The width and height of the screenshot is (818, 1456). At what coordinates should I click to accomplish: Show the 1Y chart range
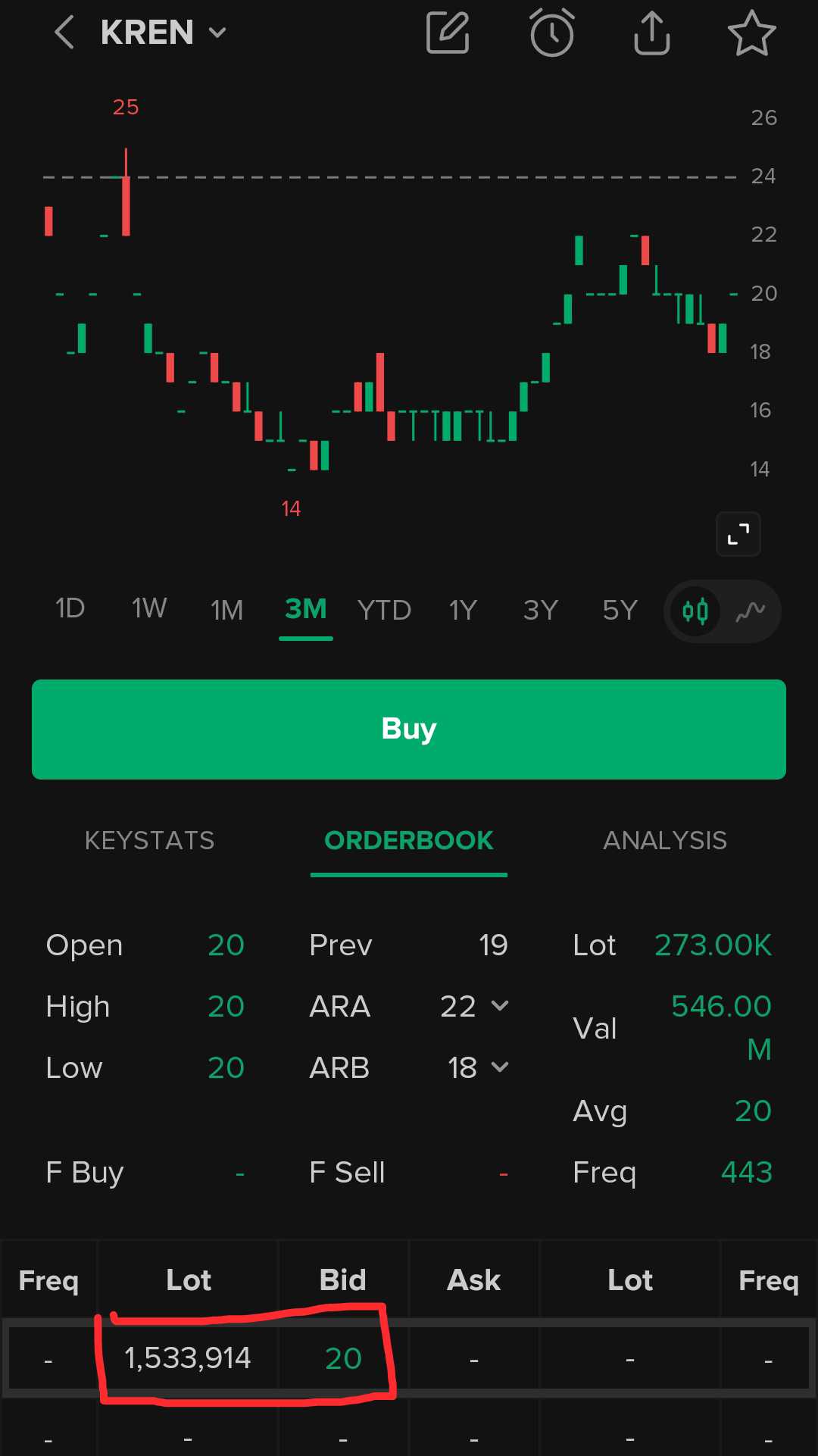pos(463,610)
